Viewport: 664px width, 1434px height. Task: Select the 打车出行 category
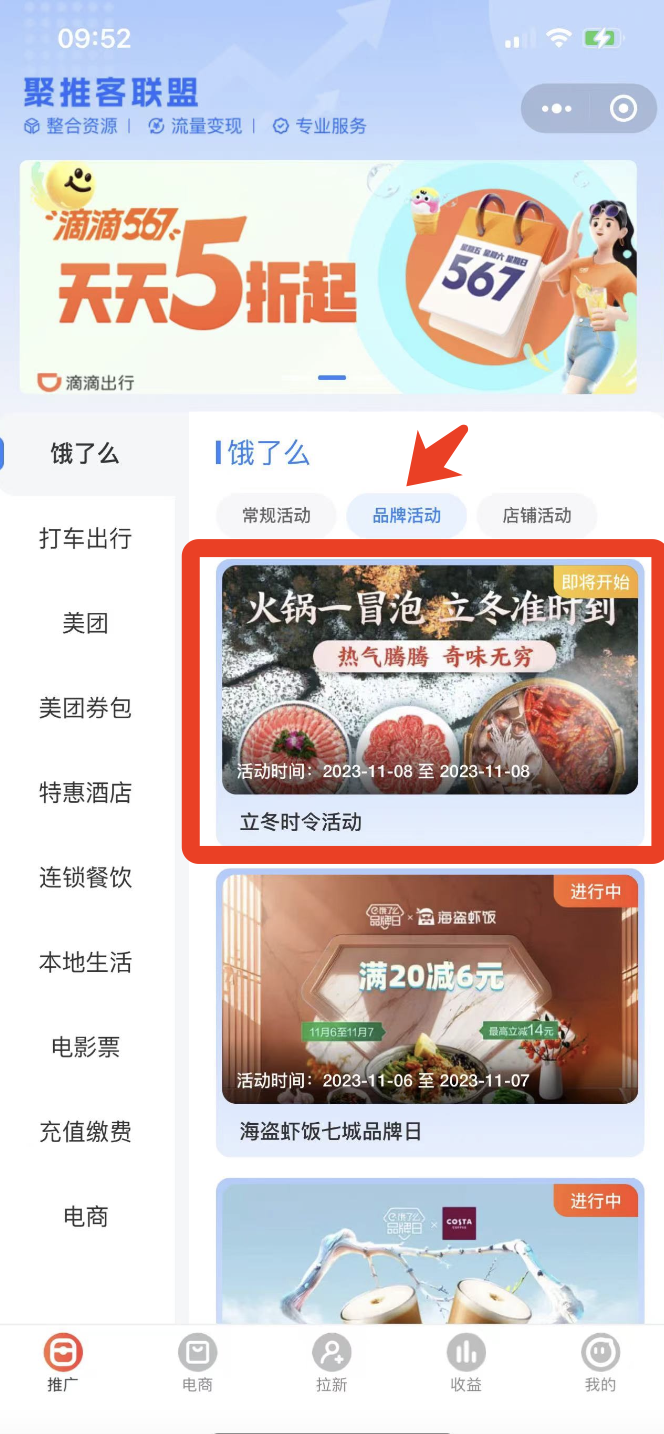tap(85, 539)
